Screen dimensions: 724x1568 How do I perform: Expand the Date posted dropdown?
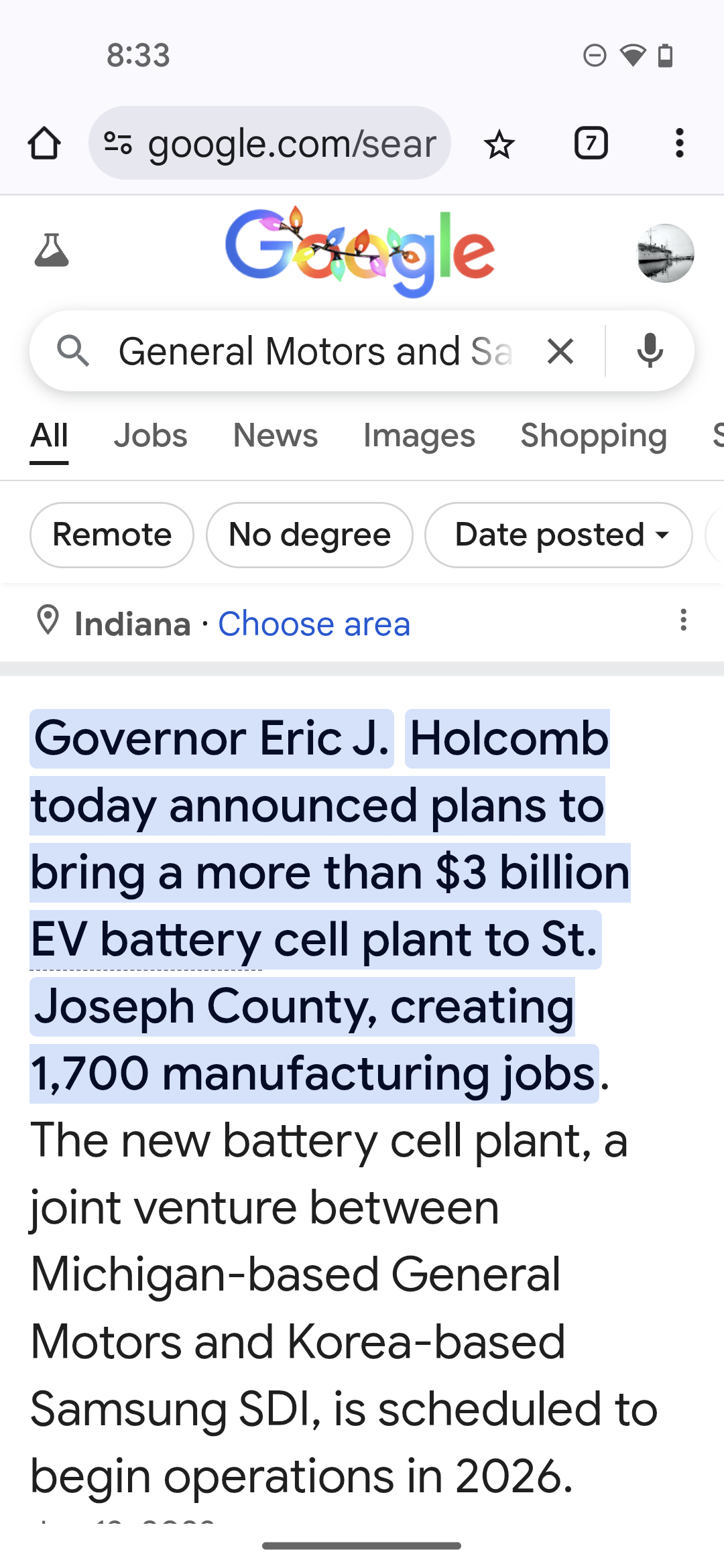558,535
